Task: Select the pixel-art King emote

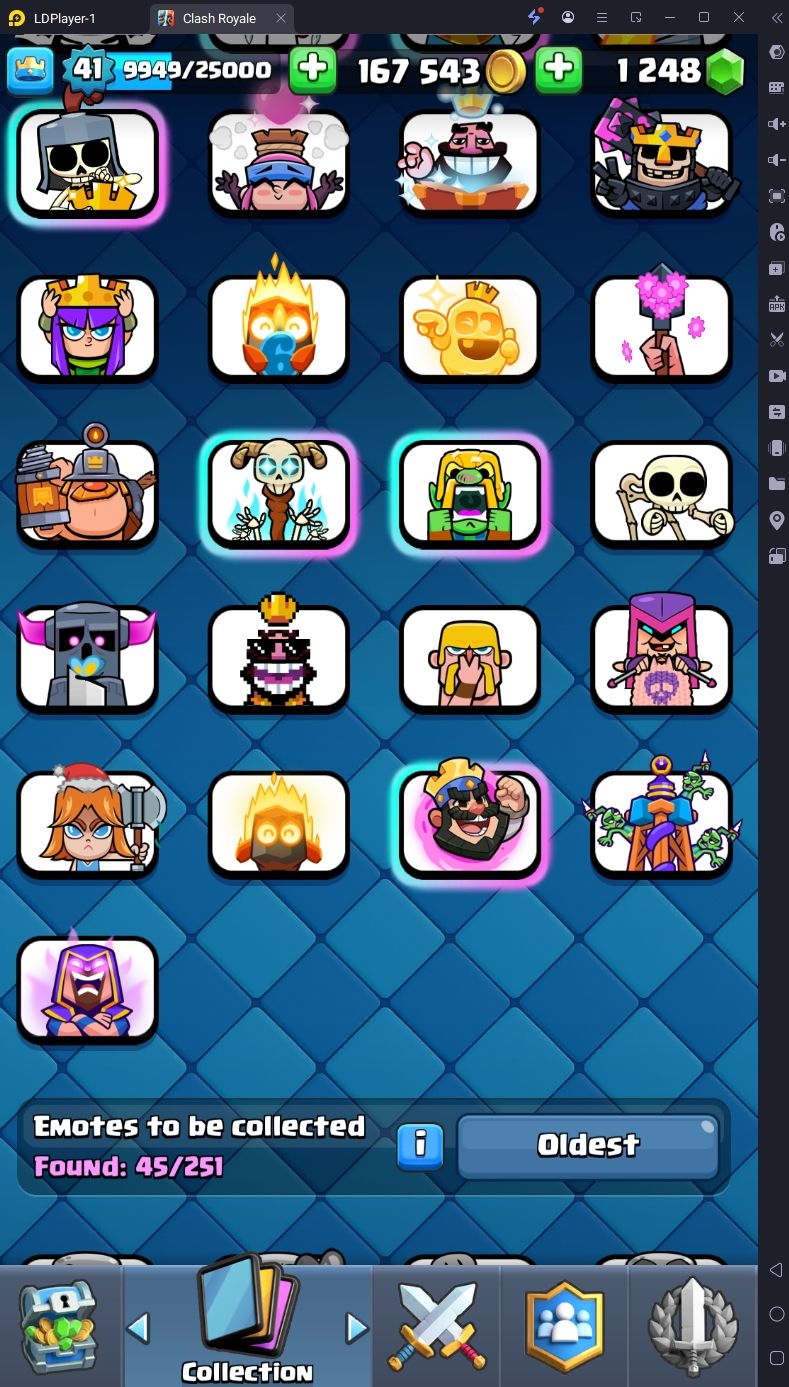Action: coord(279,658)
